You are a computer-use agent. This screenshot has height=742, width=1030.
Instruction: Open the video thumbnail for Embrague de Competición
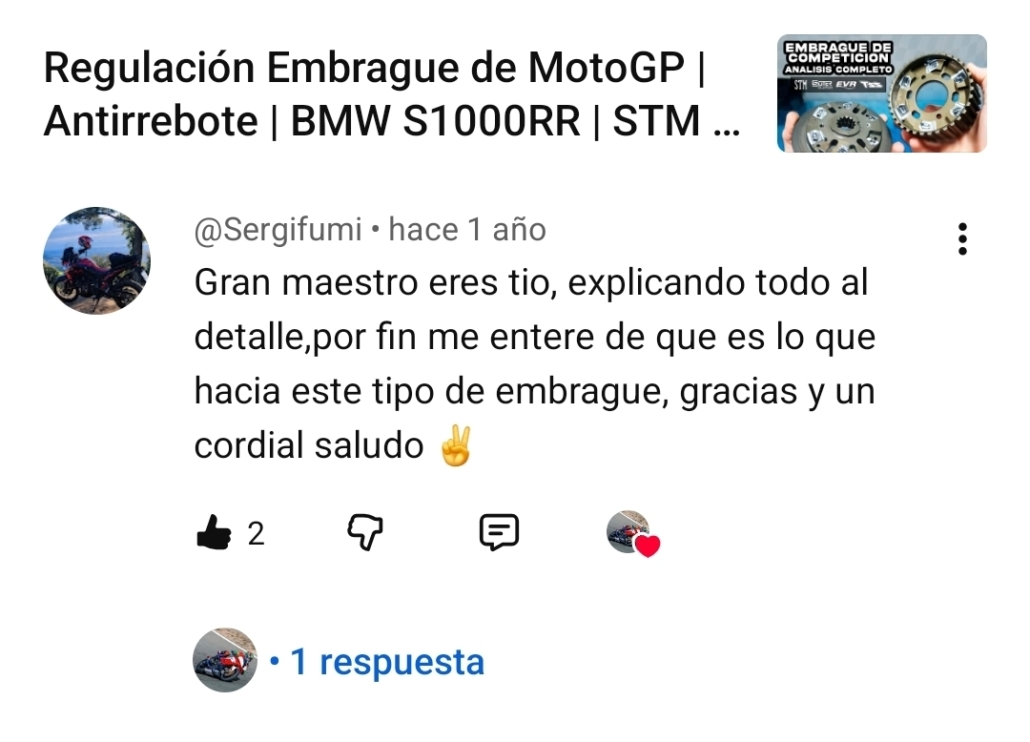click(x=881, y=93)
